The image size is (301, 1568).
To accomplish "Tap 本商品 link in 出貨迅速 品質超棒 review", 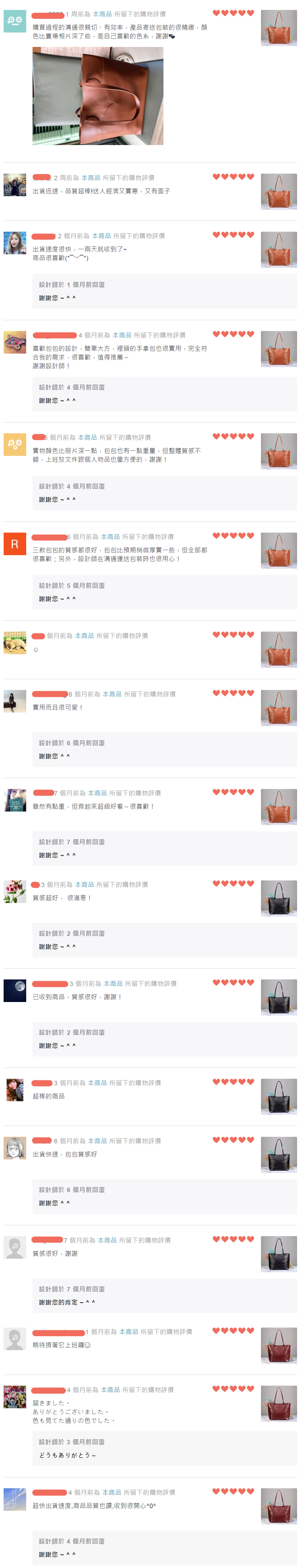I will [x=91, y=178].
